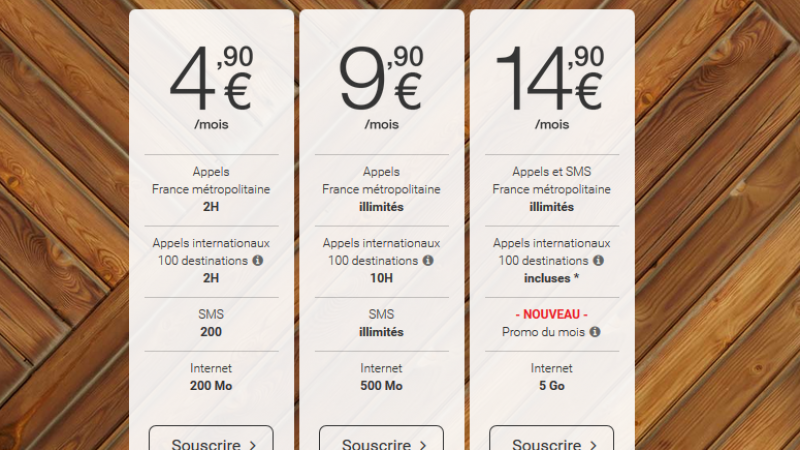Screen dimensions: 800x450
Task: Open destinations info in the 4,90€ plan
Action: click(258, 261)
